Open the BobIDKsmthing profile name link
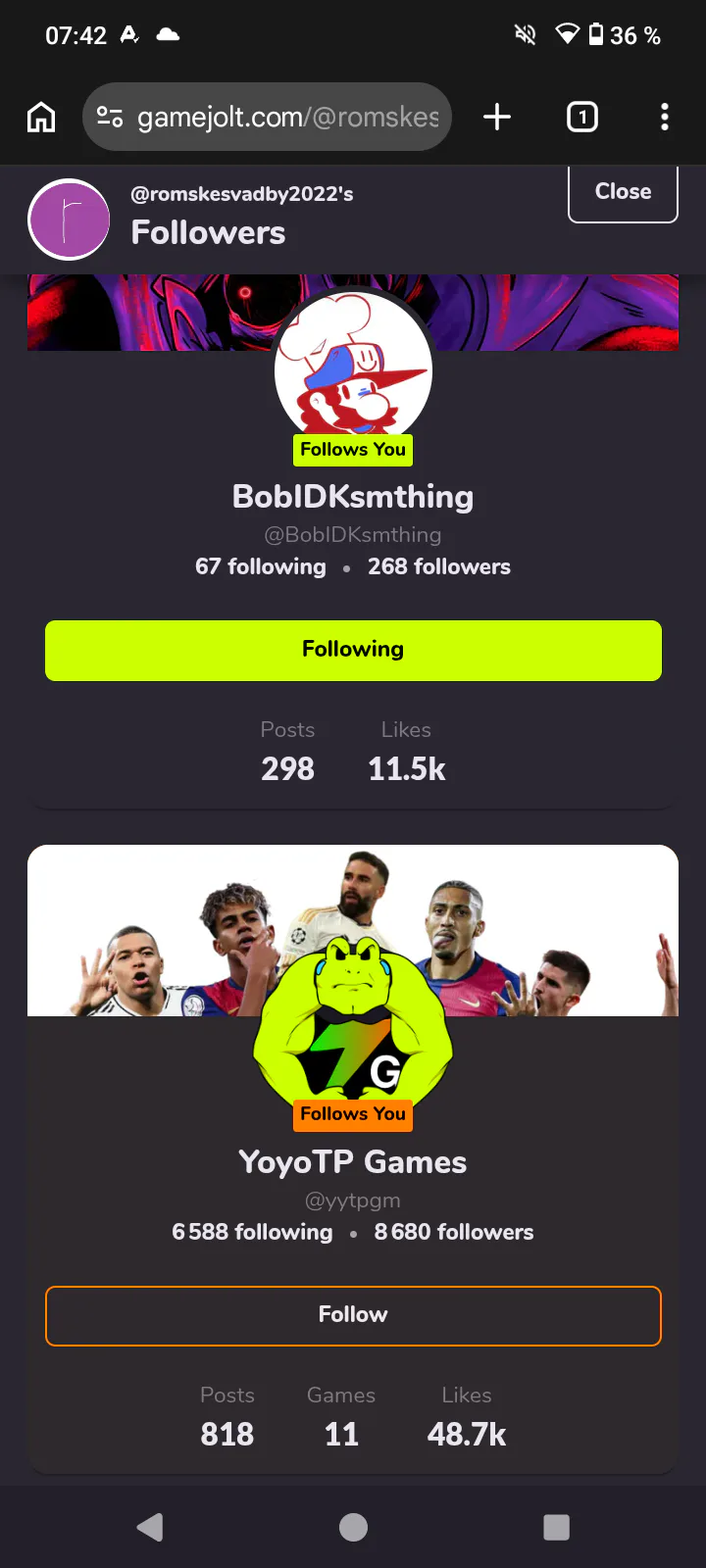This screenshot has width=706, height=1568. tap(353, 497)
